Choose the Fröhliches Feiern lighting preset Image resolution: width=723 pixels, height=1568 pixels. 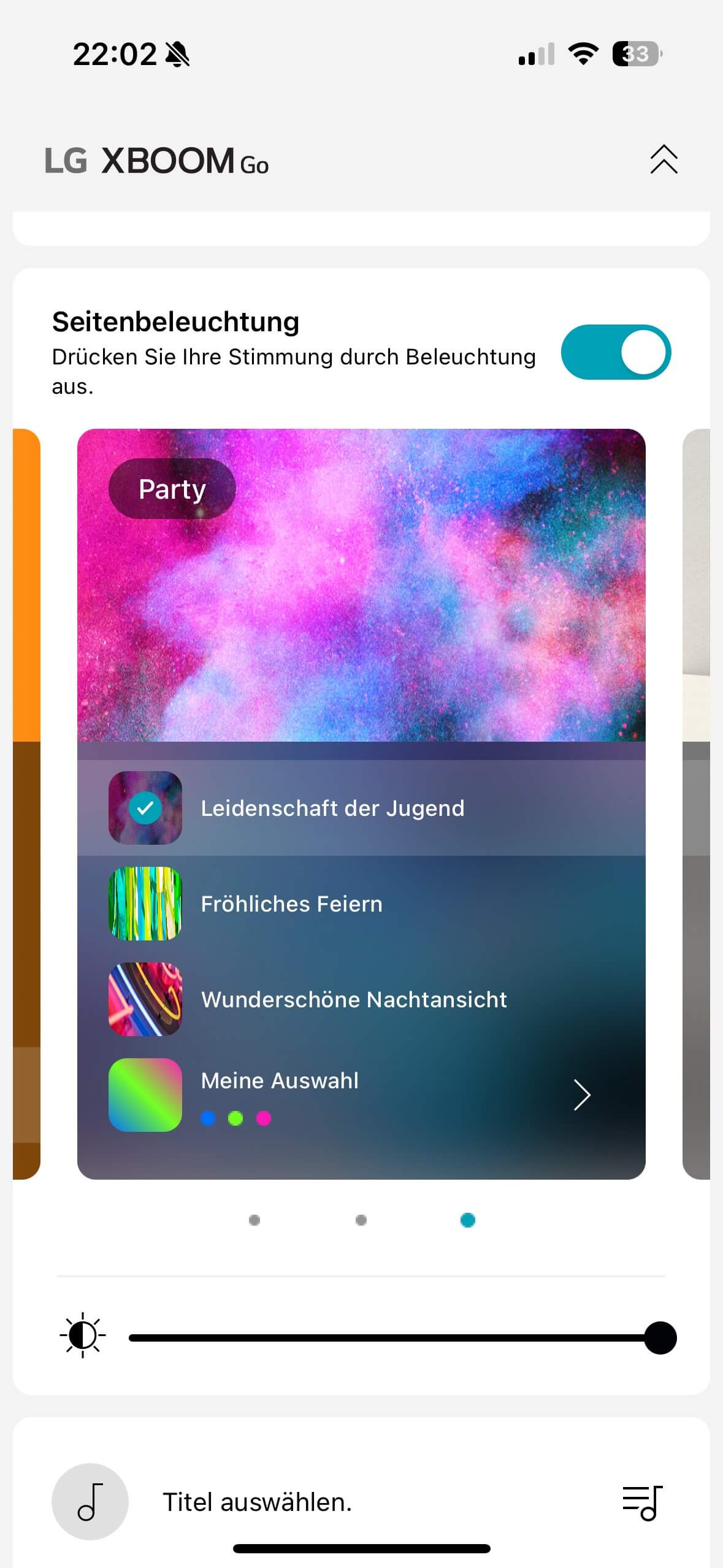291,904
